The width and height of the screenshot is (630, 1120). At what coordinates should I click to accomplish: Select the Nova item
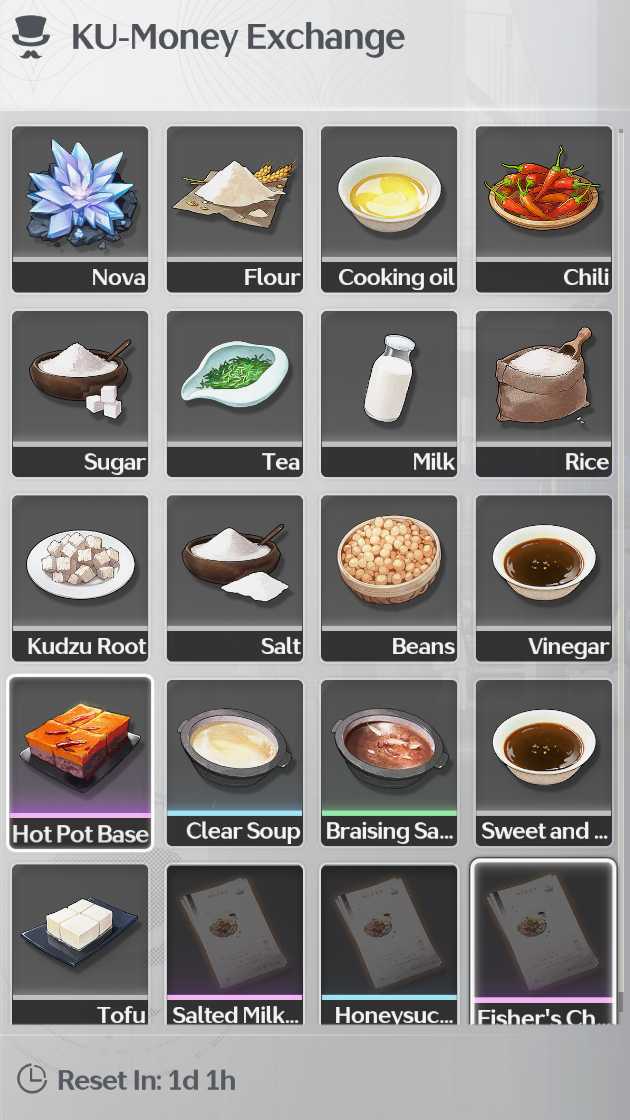[x=80, y=209]
